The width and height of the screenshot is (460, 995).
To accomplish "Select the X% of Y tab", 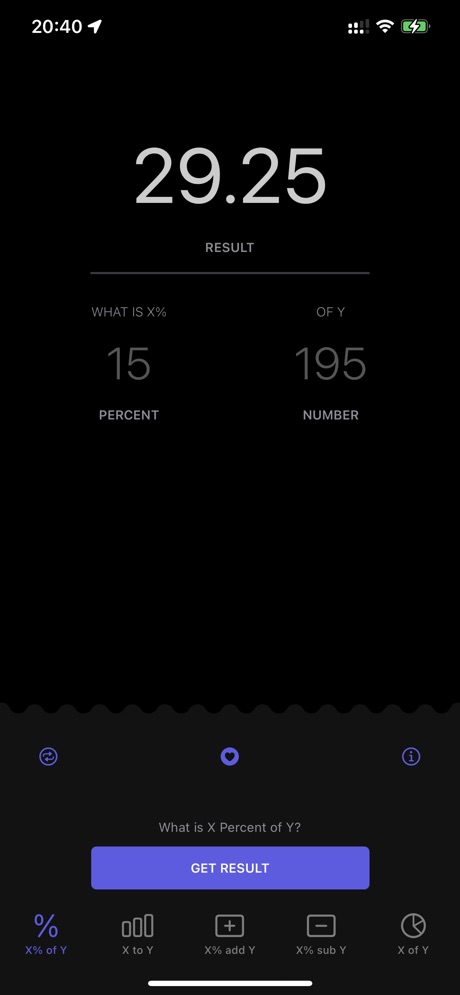I will (46, 934).
